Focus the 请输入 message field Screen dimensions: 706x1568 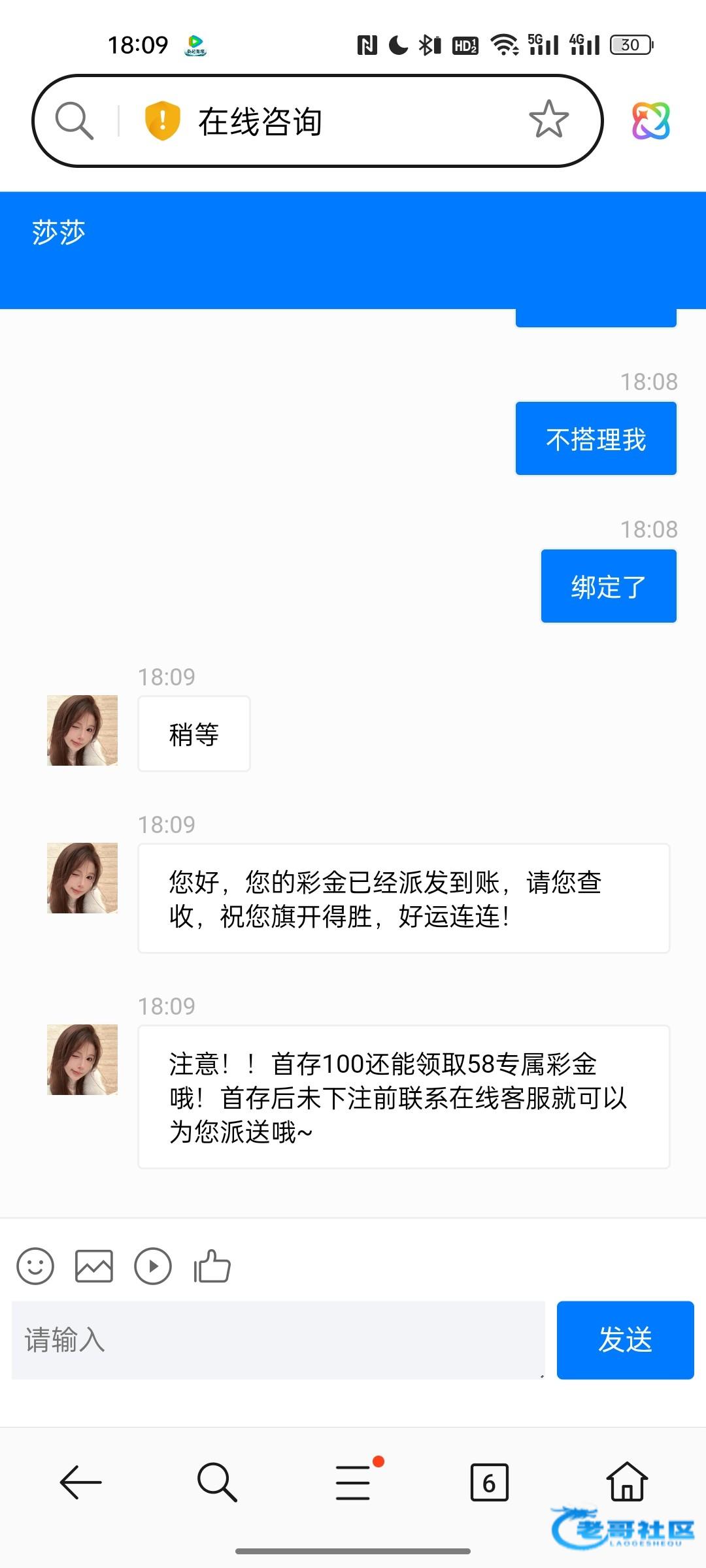[278, 1340]
